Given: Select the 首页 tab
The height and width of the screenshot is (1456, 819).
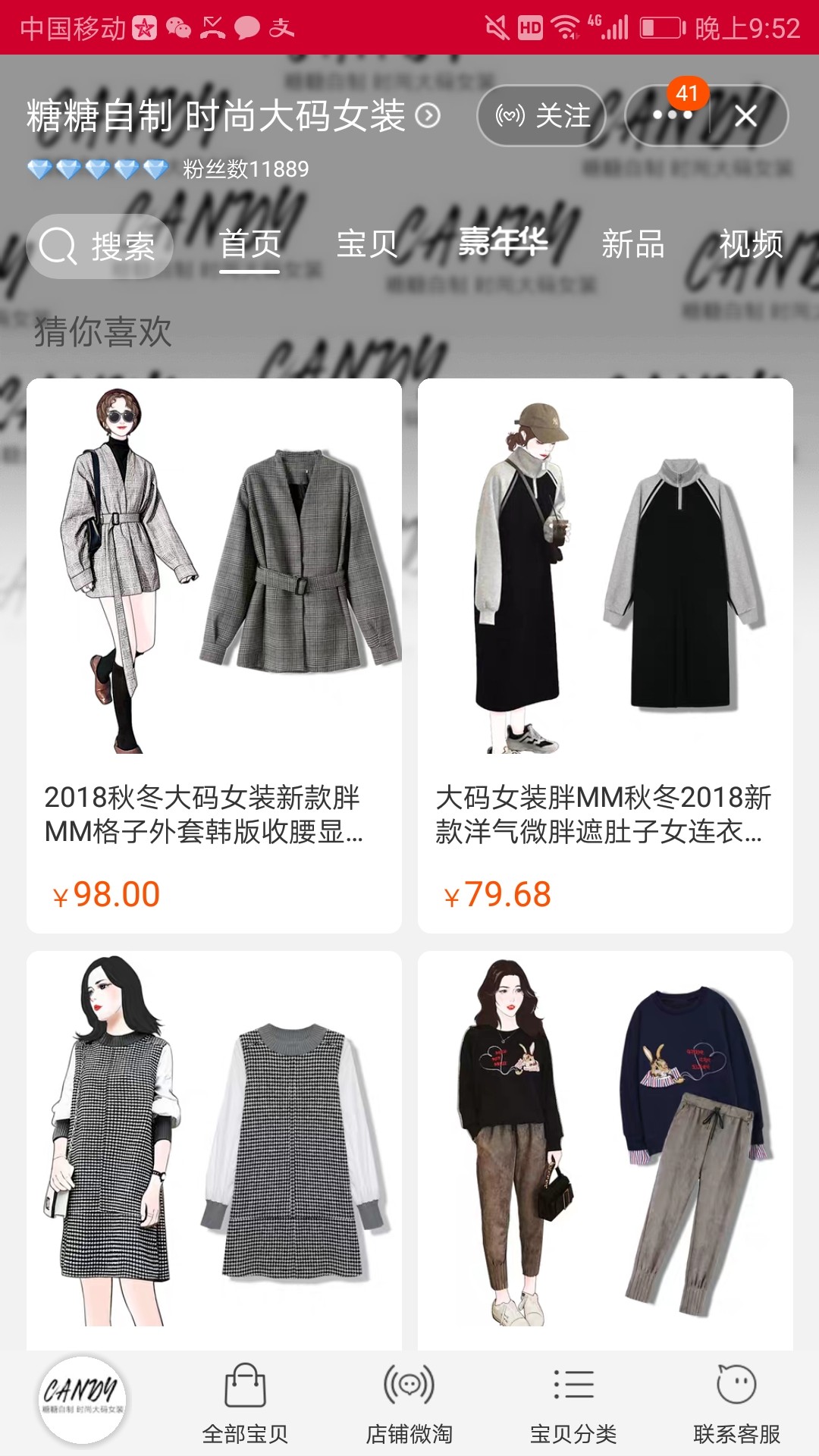Looking at the screenshot, I should (250, 244).
